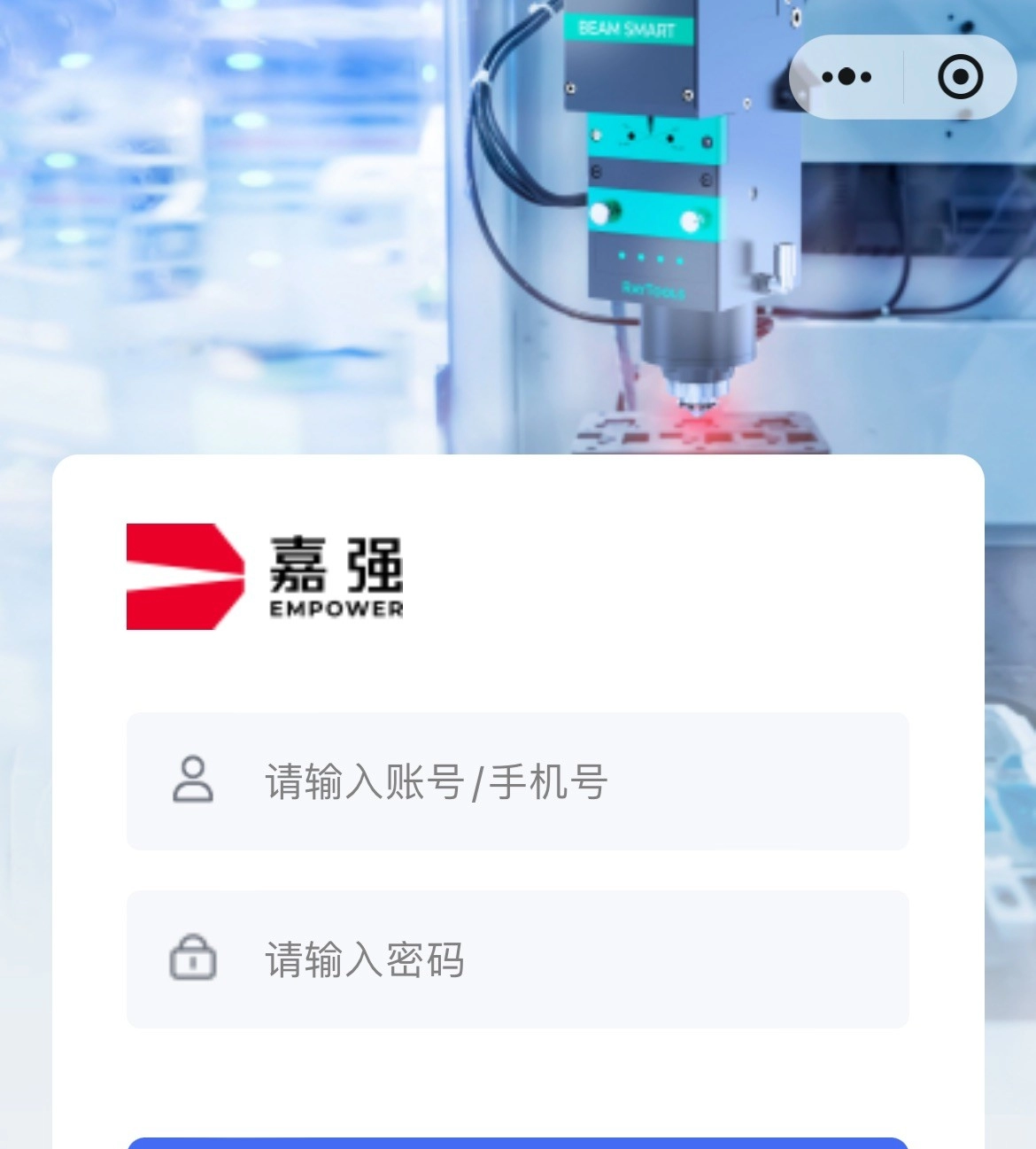Open the WeChat mini-program more options menu
Viewport: 1036px width, 1149px height.
click(x=844, y=77)
